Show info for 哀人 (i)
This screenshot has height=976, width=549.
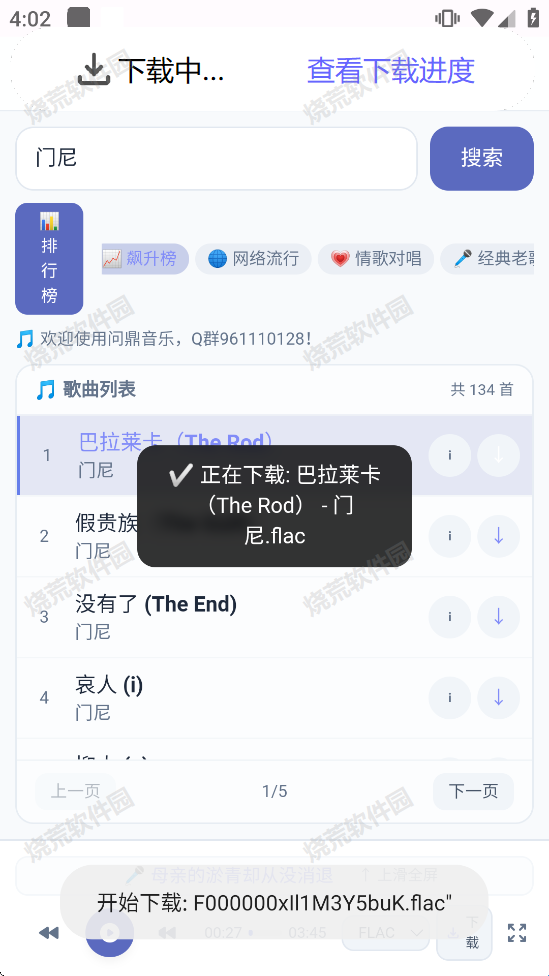pos(450,698)
